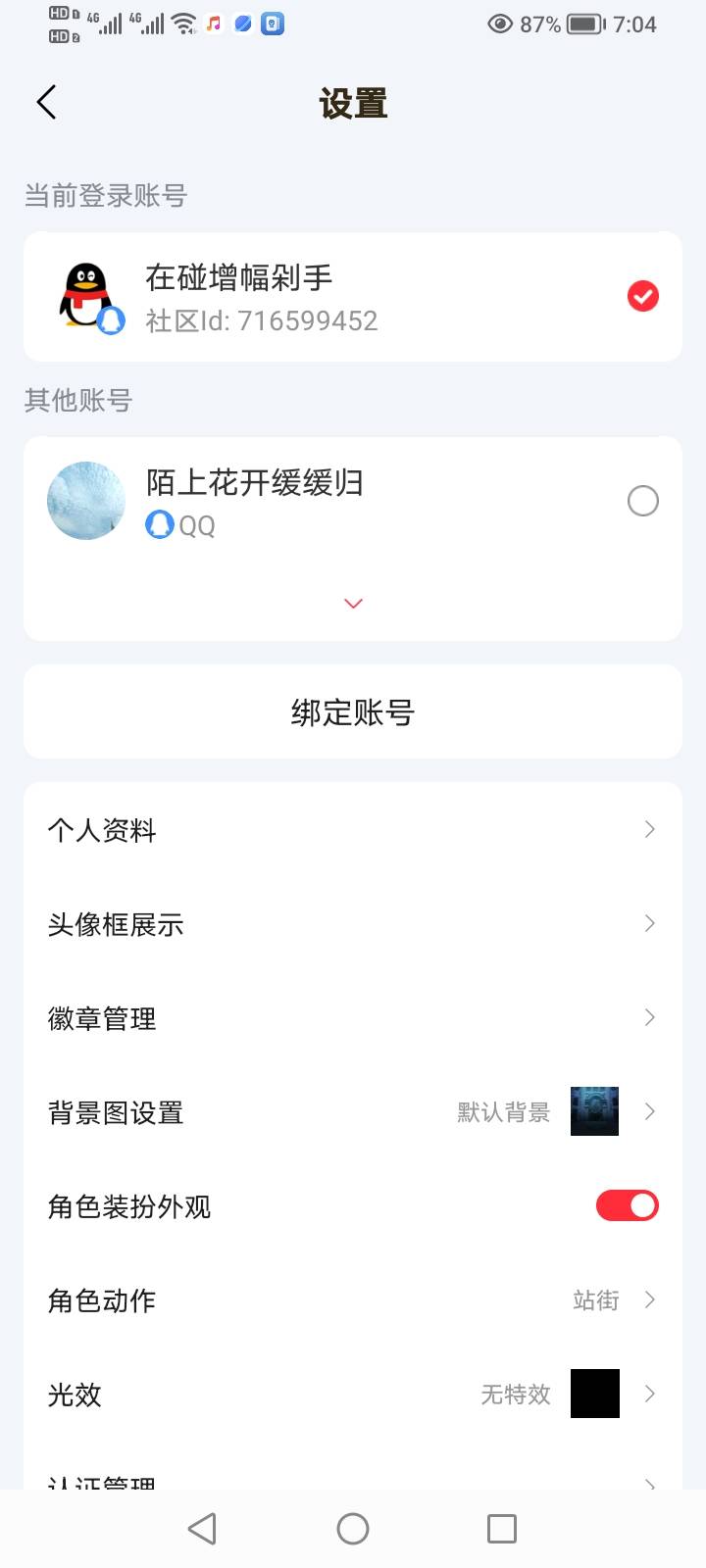This screenshot has width=706, height=1568.
Task: Open 角色动作 action options showing 站街
Action: (x=353, y=1299)
